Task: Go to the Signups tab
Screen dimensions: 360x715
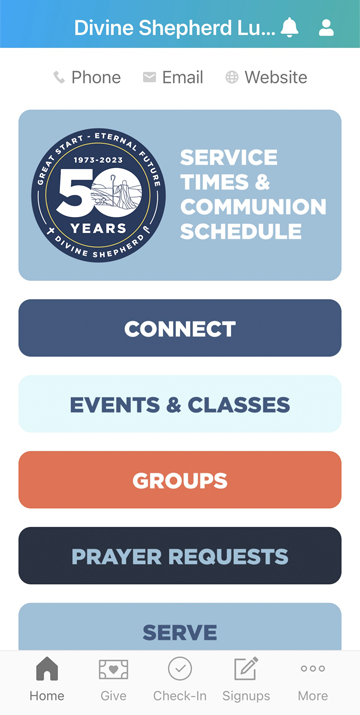Action: tap(246, 679)
